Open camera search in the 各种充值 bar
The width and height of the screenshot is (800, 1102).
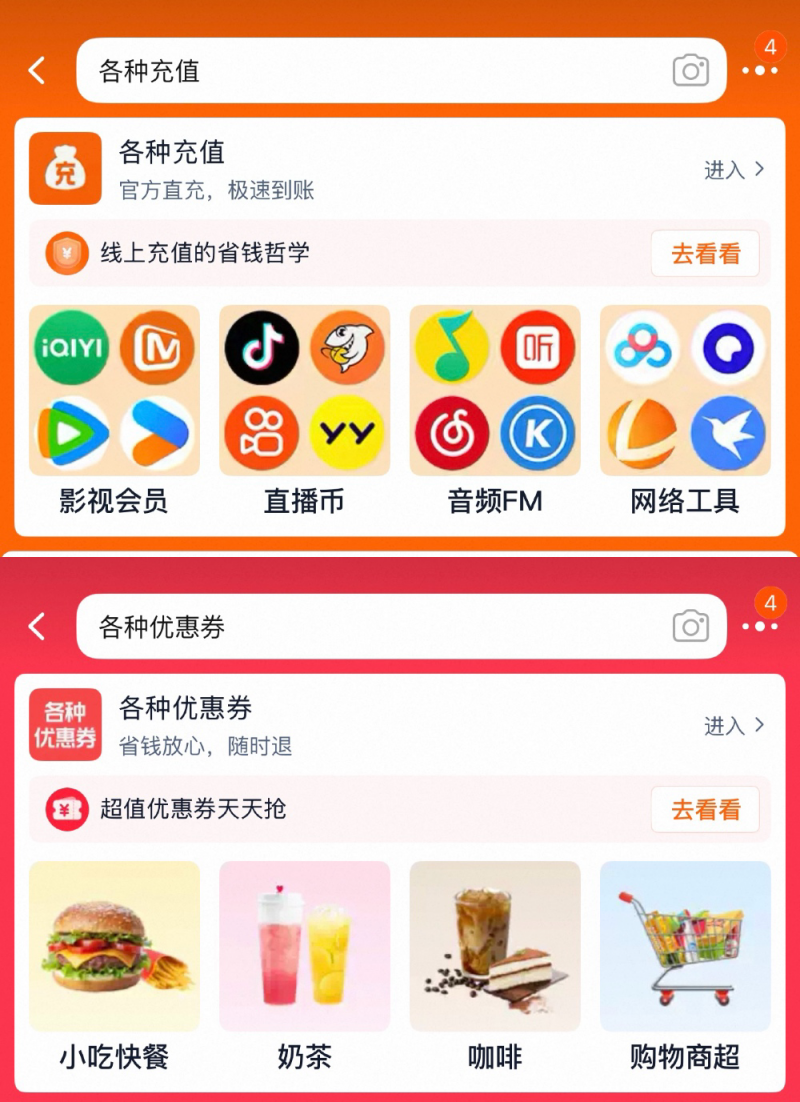point(690,70)
